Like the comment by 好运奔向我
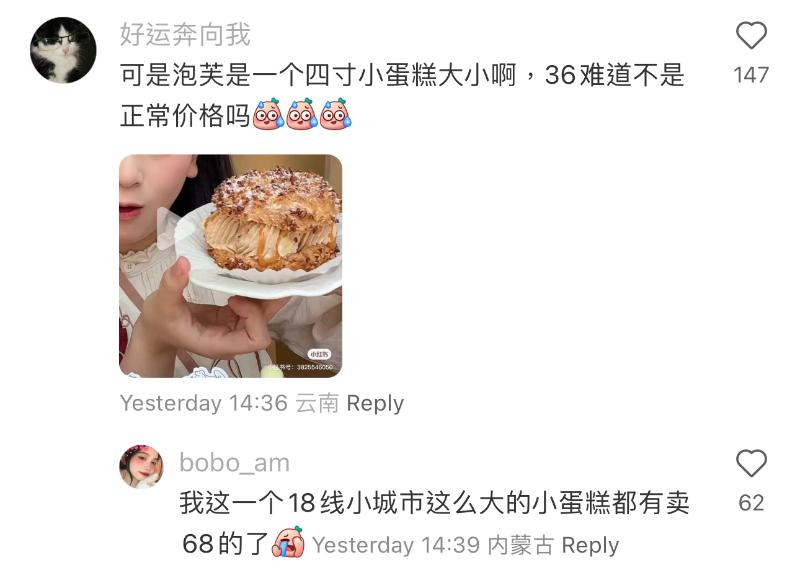Screen dimensions: 800x570 (x=751, y=36)
